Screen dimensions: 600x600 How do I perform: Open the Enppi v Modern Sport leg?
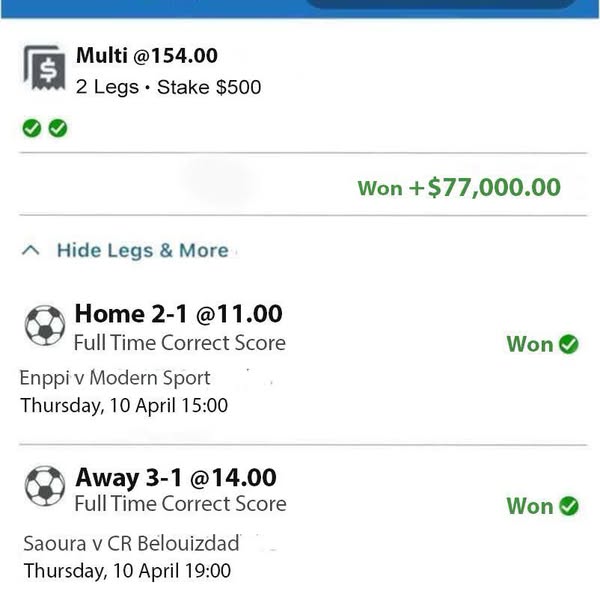pos(116,378)
